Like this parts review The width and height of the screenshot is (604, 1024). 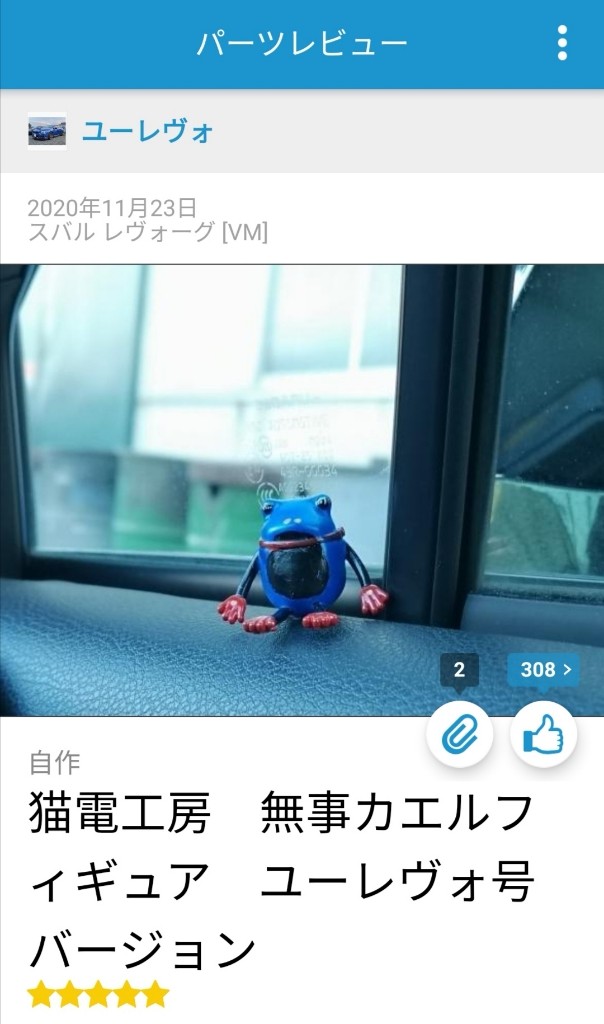click(543, 735)
